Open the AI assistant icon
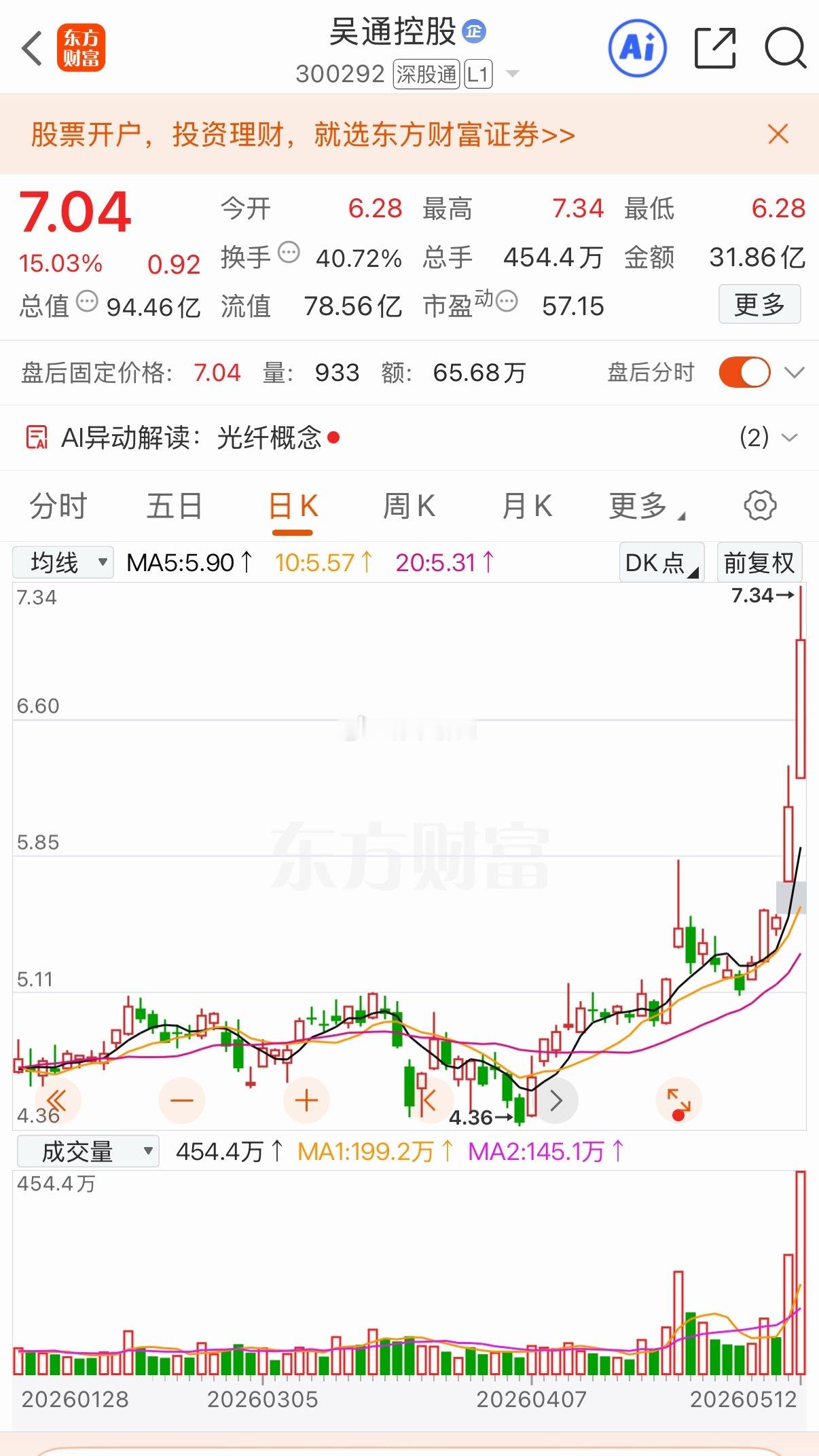819x1456 pixels. 637,48
